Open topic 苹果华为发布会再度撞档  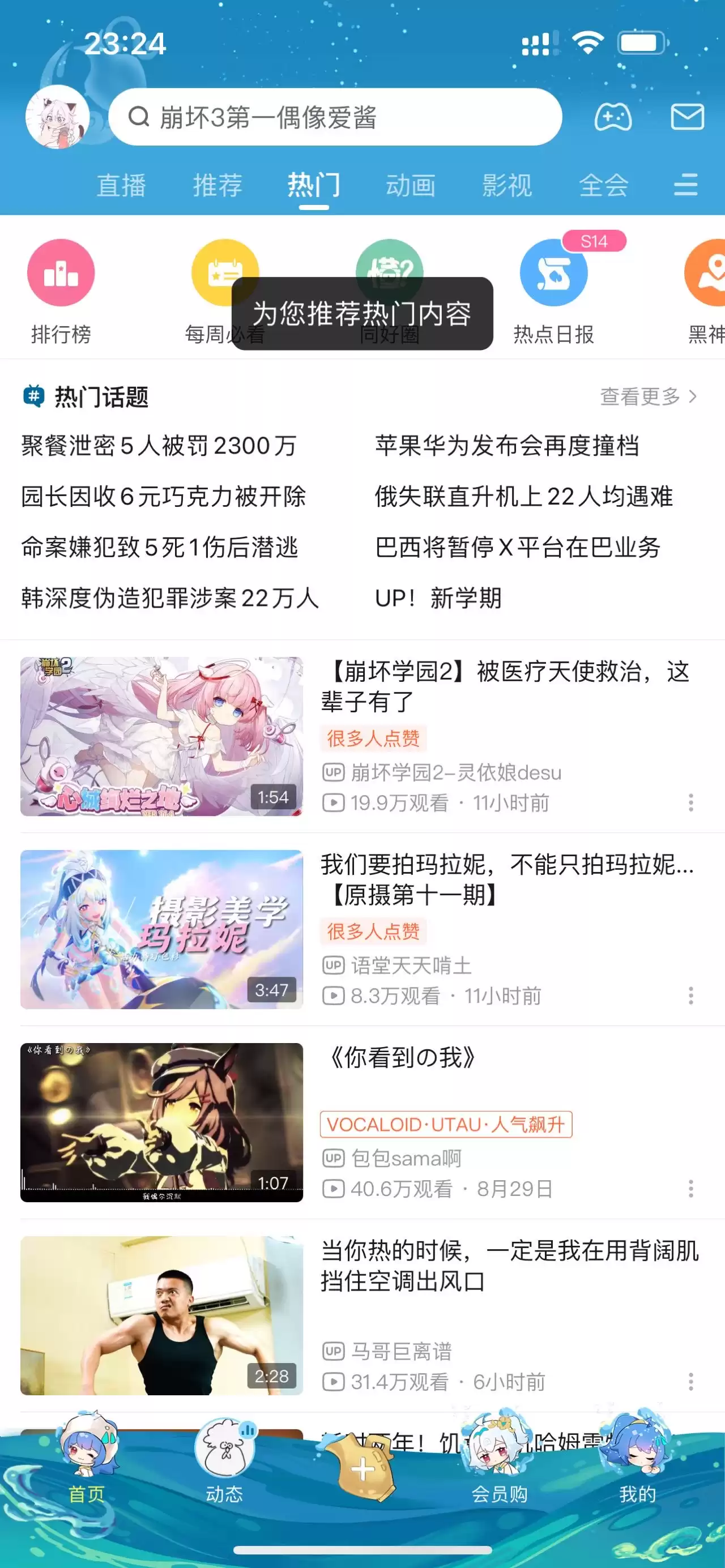pos(506,446)
